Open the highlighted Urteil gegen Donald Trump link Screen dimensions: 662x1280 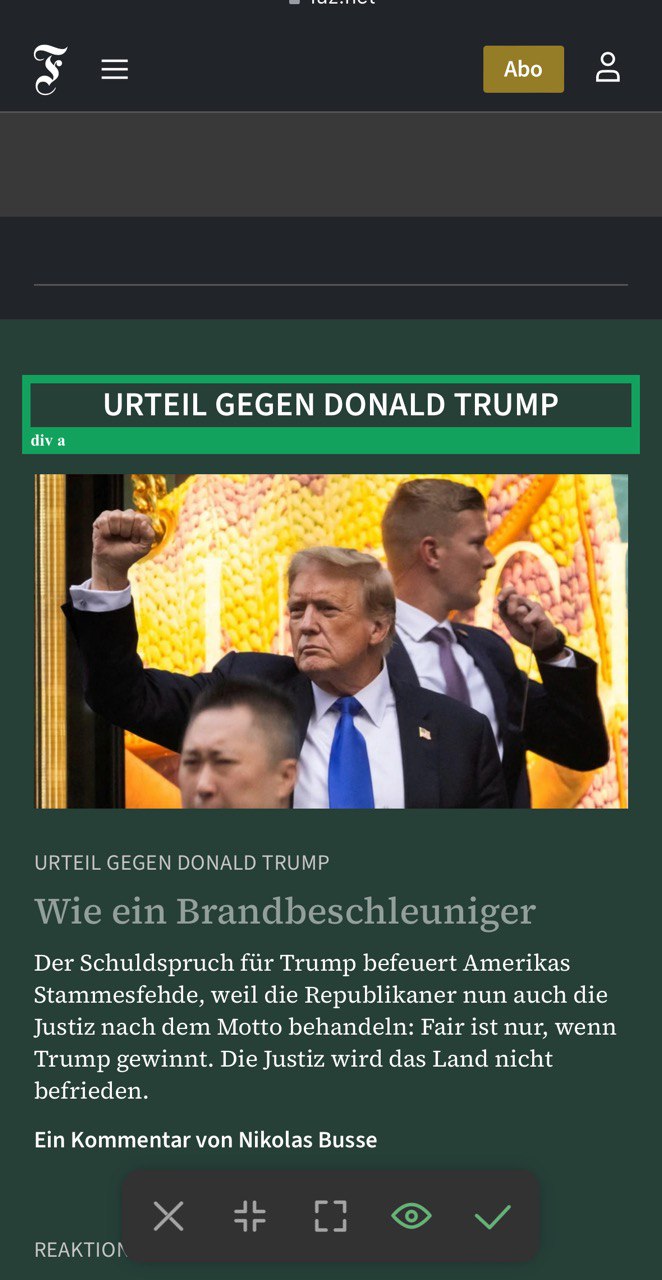click(x=331, y=405)
